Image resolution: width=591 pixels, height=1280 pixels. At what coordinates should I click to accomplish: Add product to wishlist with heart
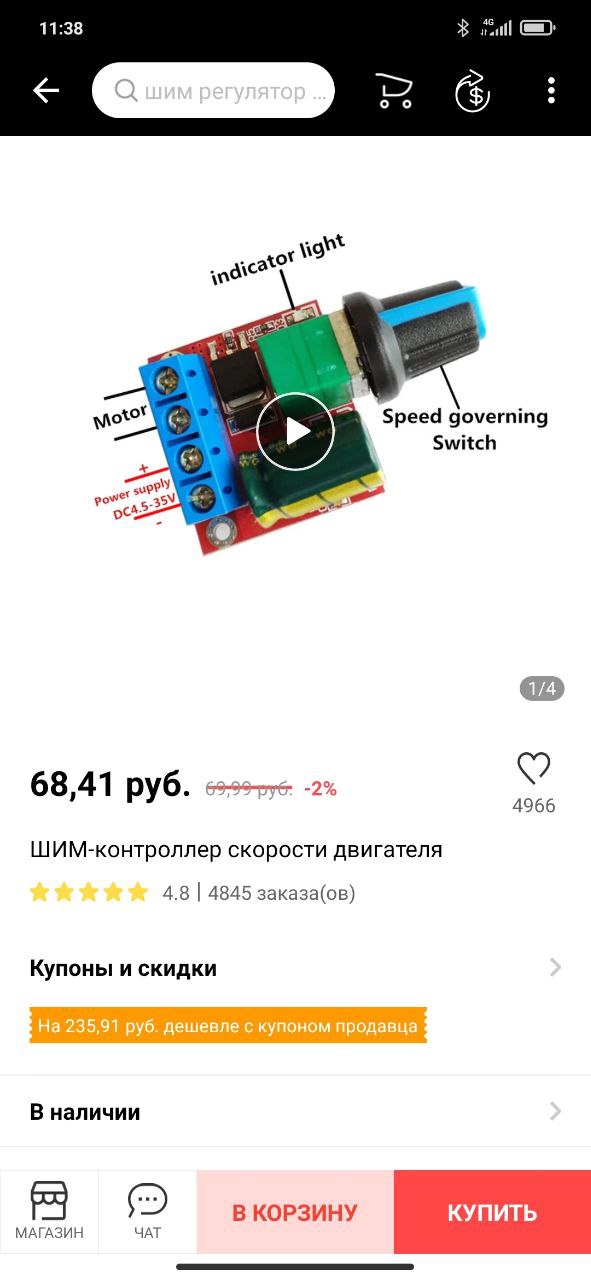click(534, 769)
